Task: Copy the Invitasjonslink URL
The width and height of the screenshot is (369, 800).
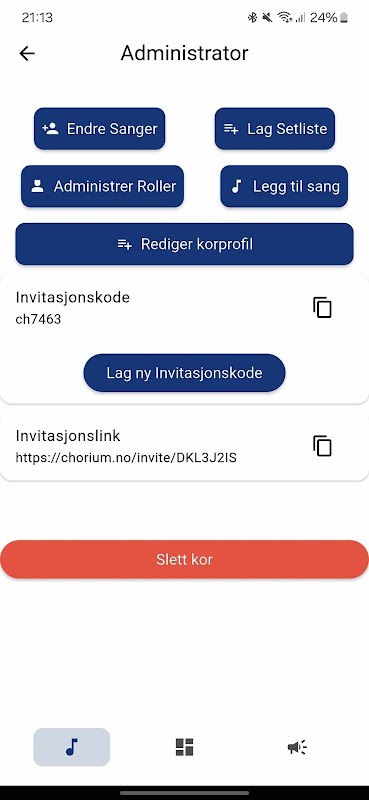Action: point(322,446)
